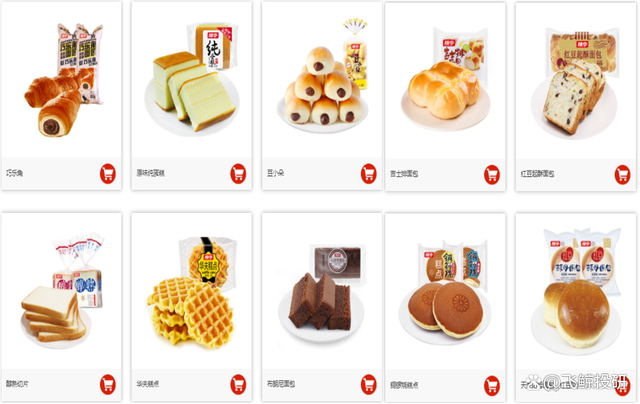Open the 铜锣烧糕点 product card
Image resolution: width=640 pixels, height=404 pixels.
tap(446, 290)
